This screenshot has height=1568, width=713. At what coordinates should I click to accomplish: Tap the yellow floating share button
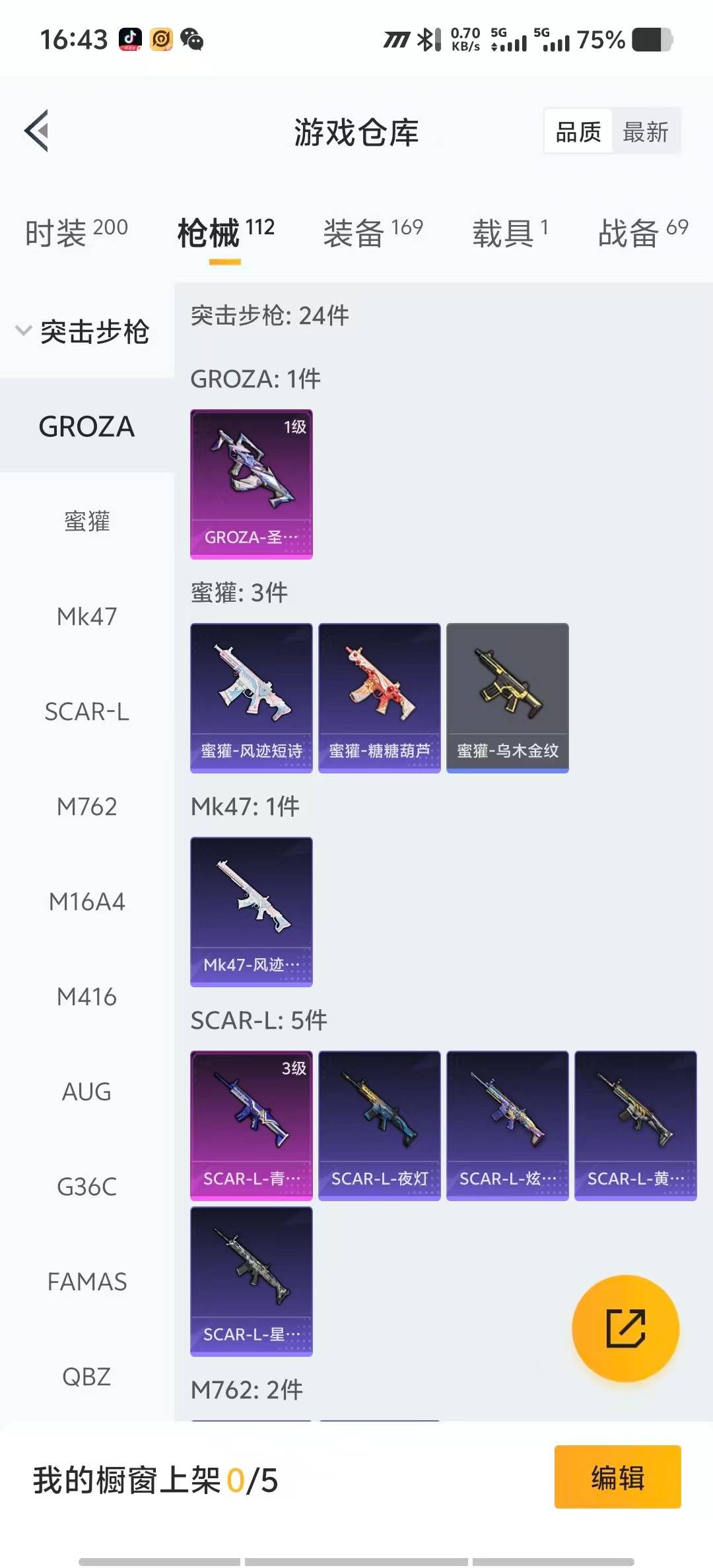625,1328
